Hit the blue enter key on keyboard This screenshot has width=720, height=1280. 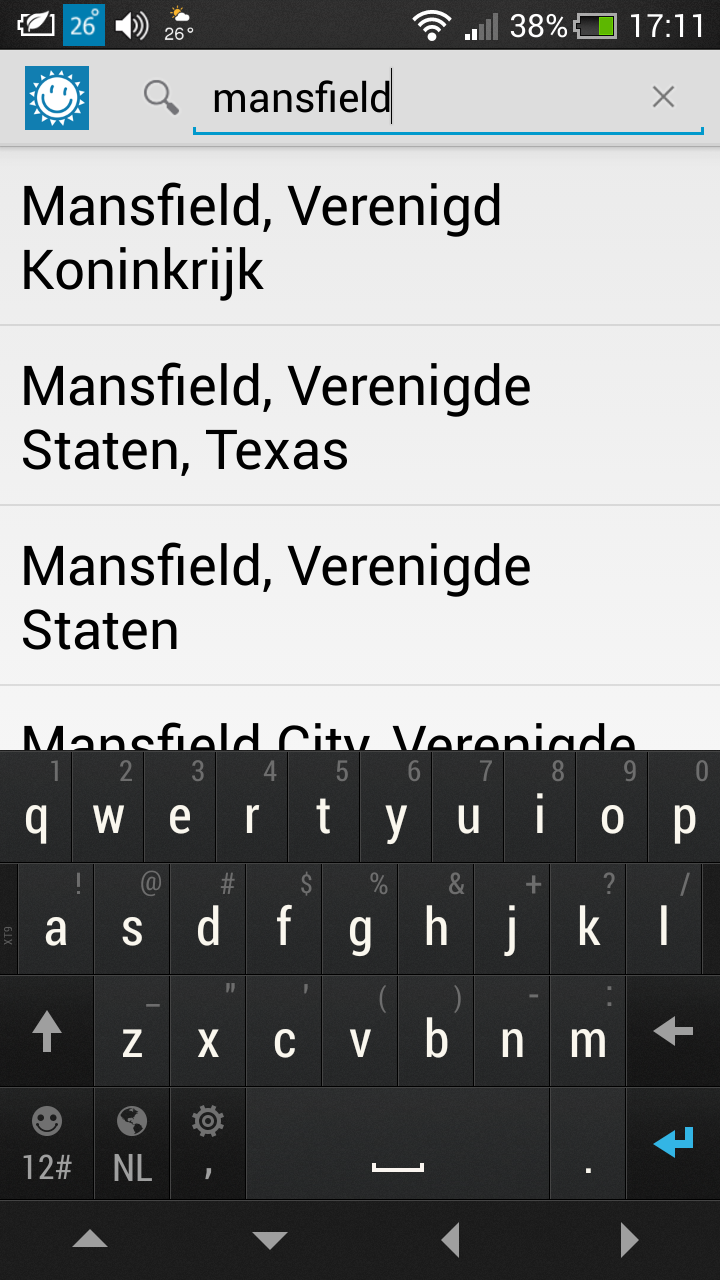coord(673,1143)
